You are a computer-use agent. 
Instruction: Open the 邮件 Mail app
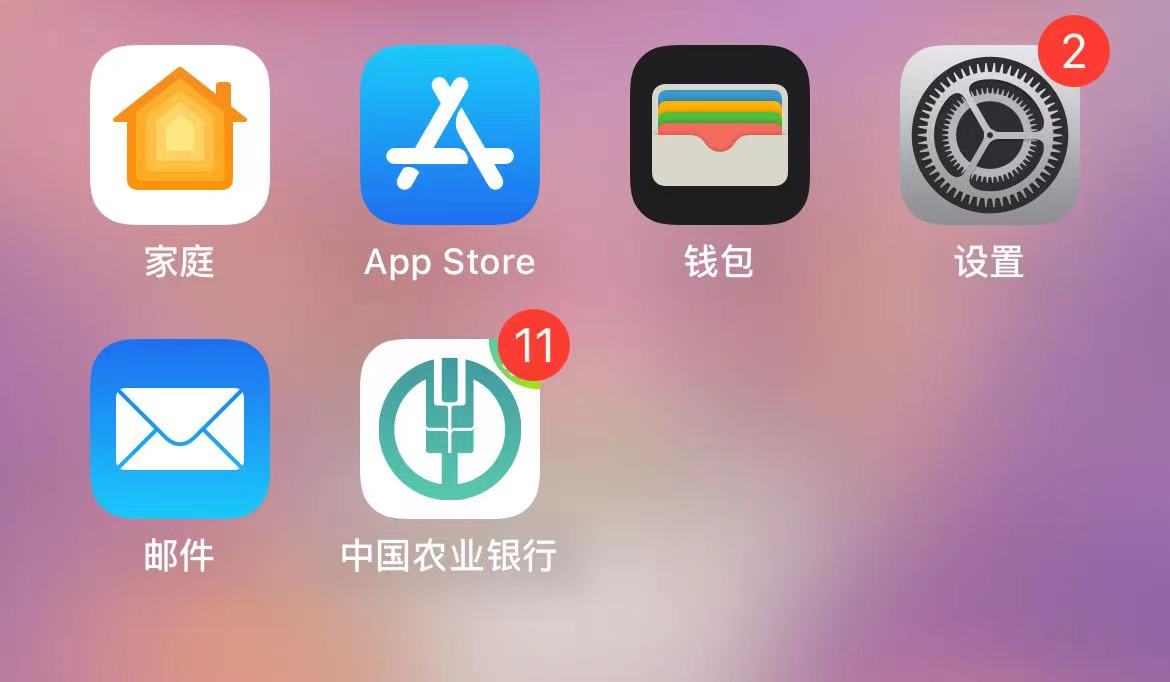(180, 429)
